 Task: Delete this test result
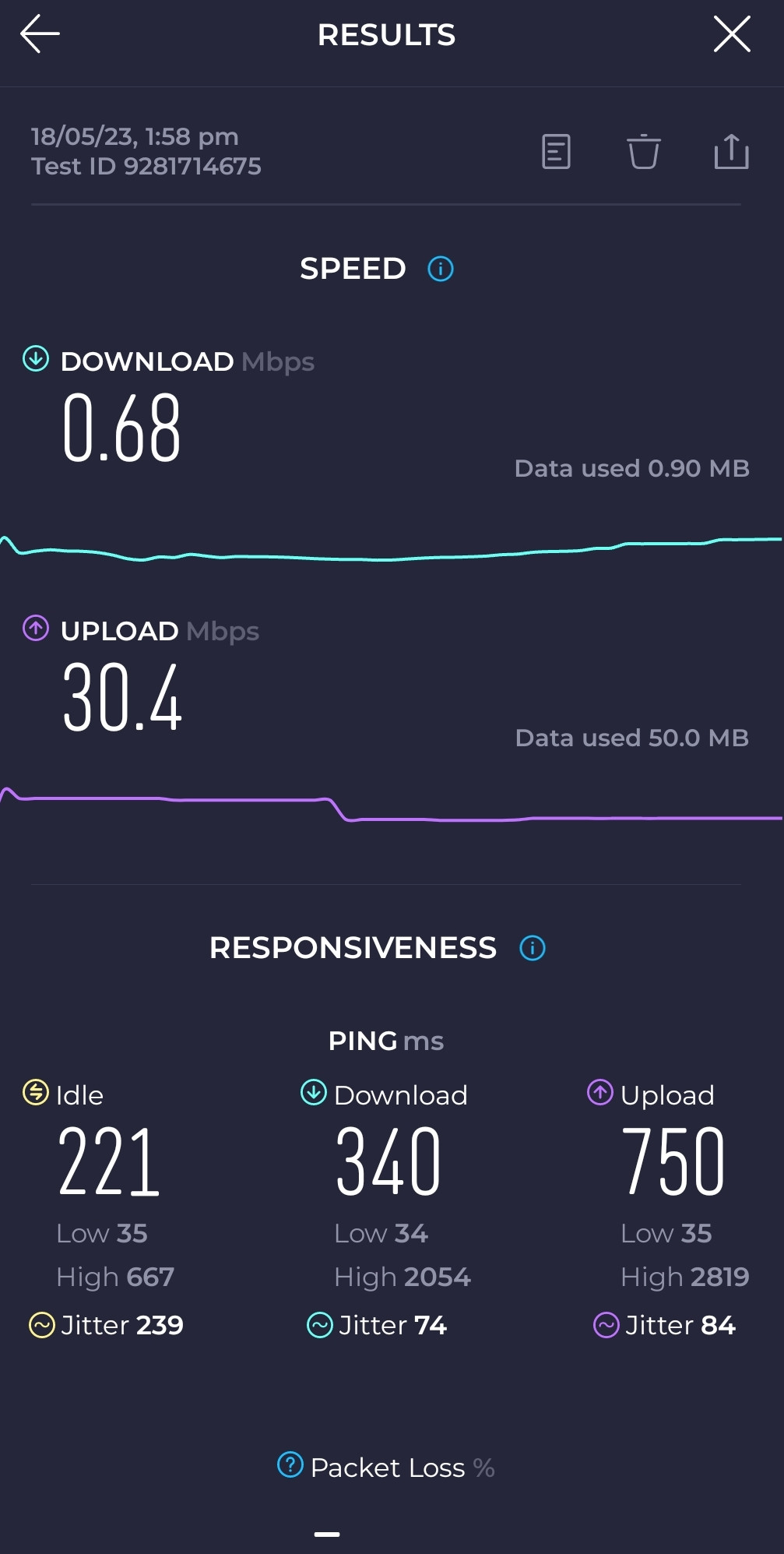coord(644,151)
